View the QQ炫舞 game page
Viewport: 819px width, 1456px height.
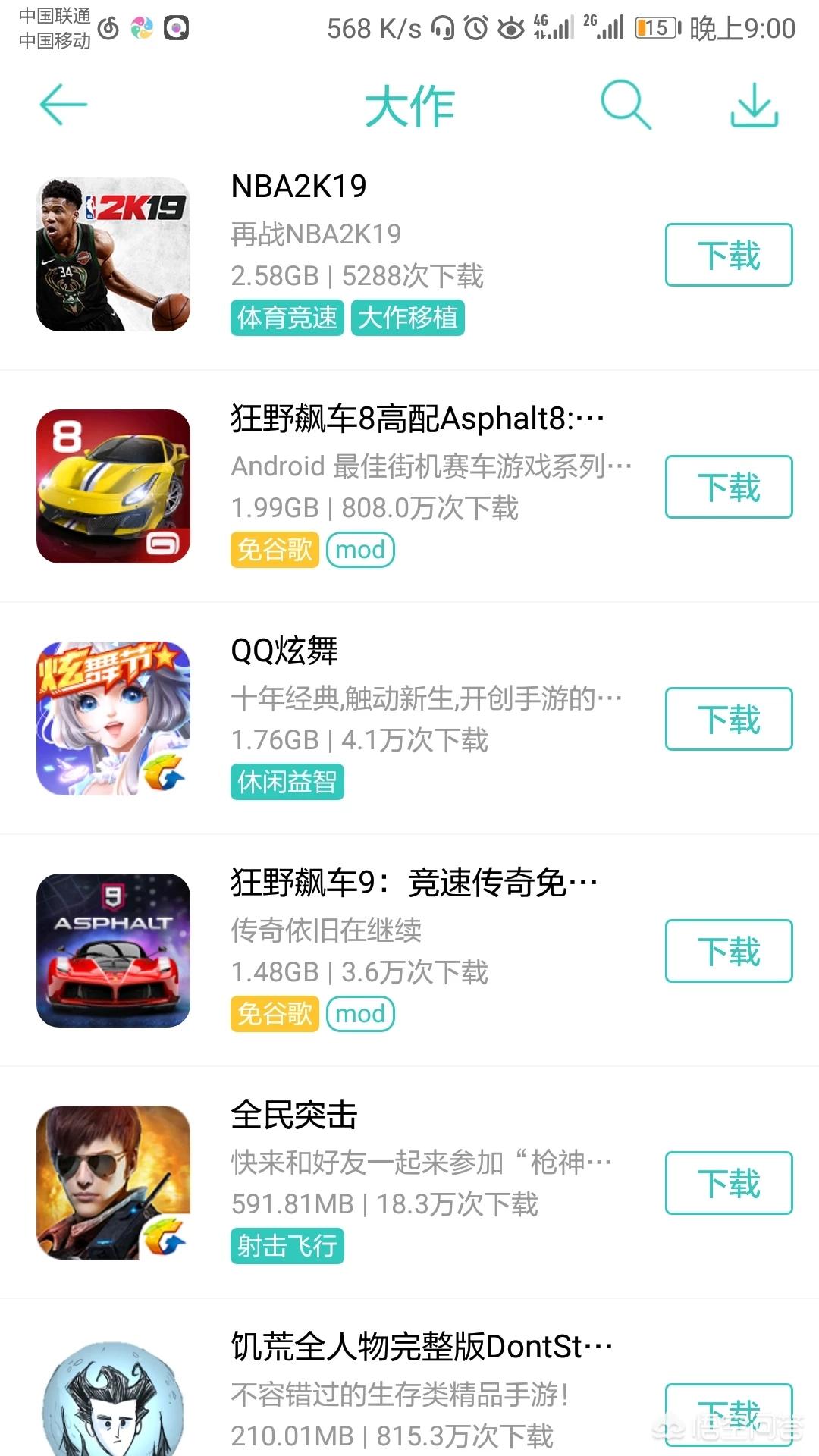(284, 651)
